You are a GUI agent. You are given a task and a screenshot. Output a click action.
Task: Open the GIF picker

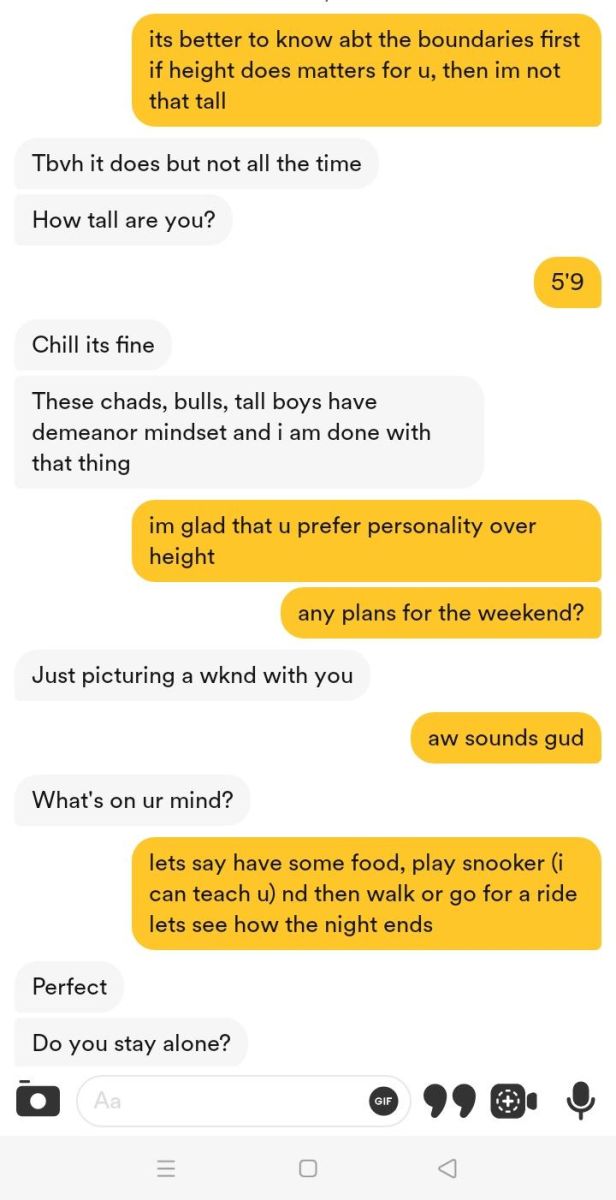tap(382, 1101)
